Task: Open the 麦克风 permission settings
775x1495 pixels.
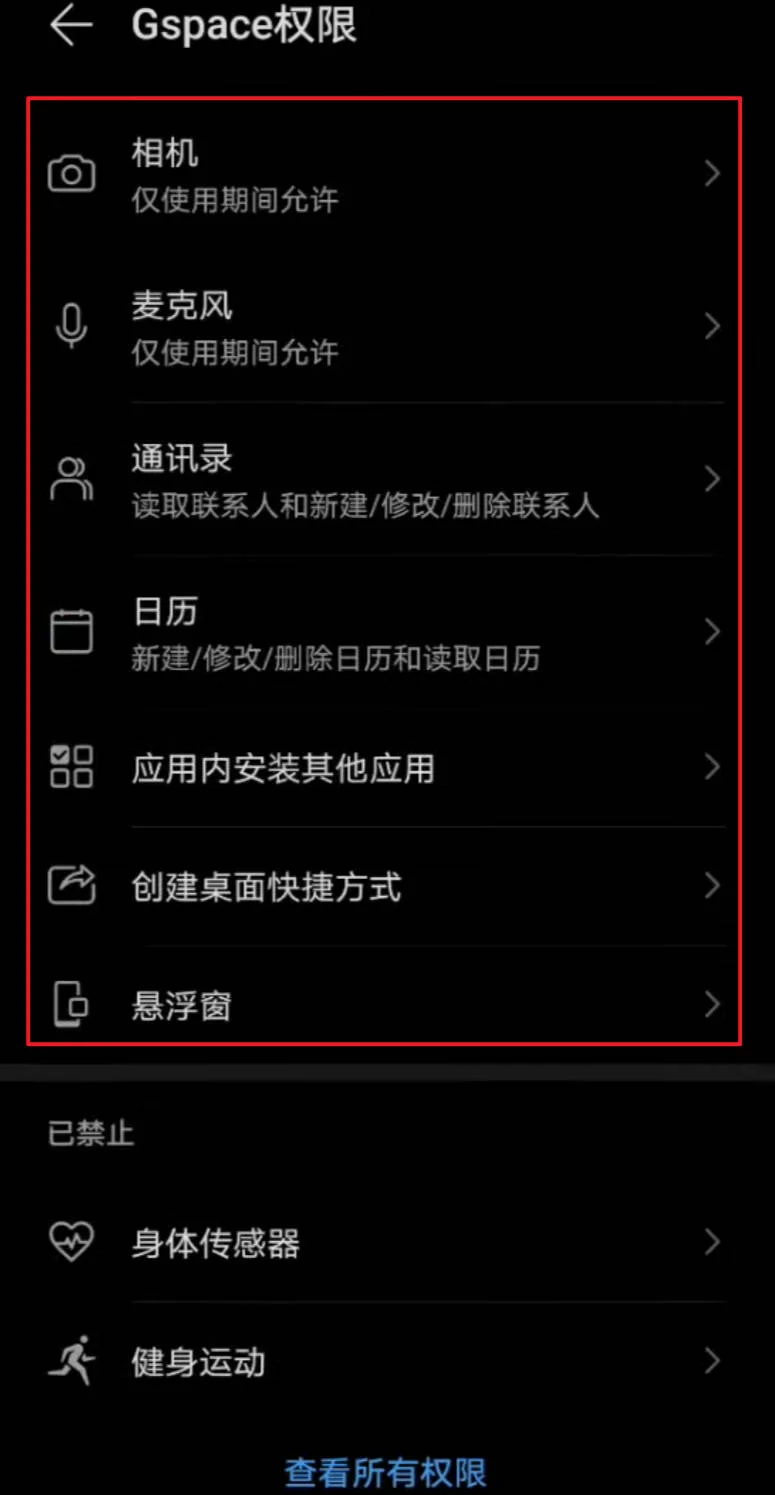Action: (x=385, y=327)
